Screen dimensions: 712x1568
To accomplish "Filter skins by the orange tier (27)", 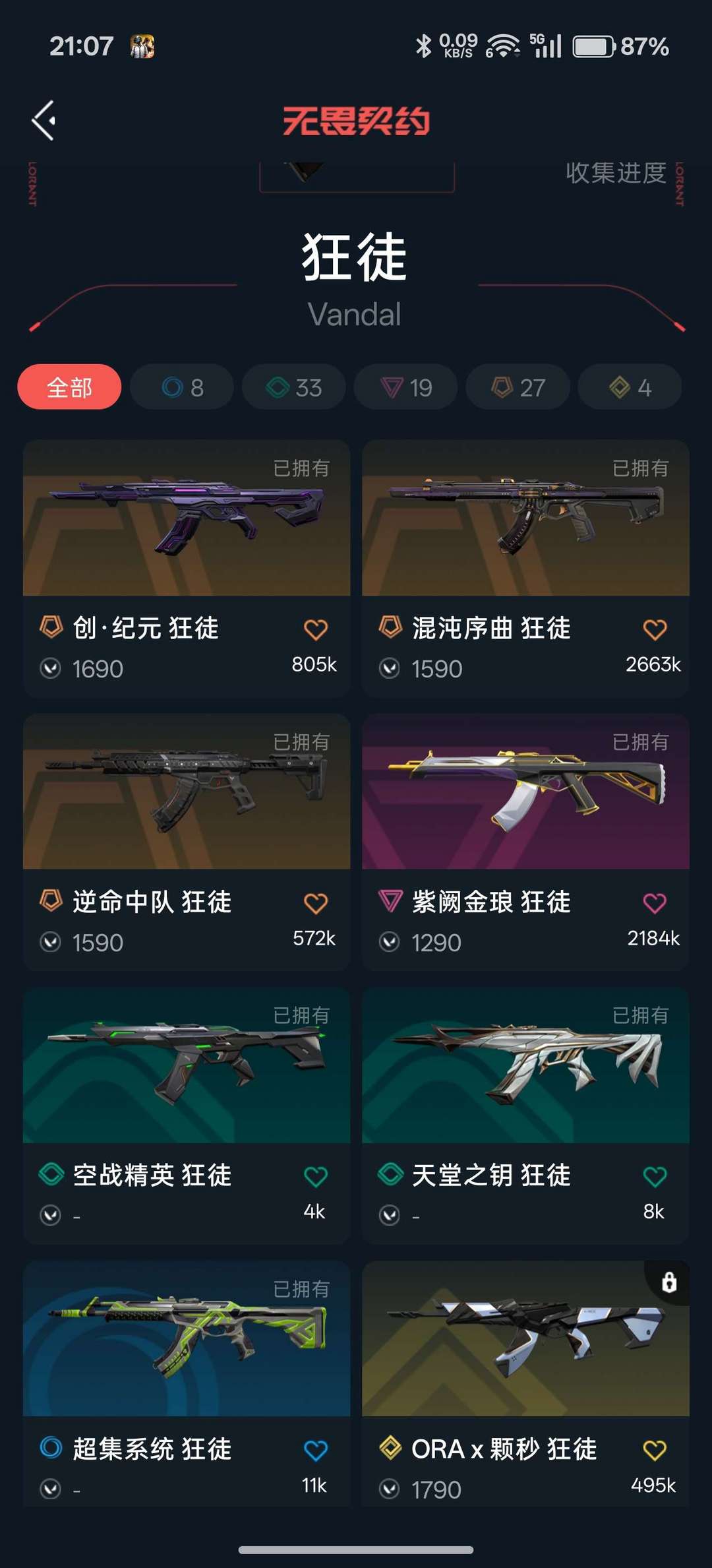I will pyautogui.click(x=518, y=387).
